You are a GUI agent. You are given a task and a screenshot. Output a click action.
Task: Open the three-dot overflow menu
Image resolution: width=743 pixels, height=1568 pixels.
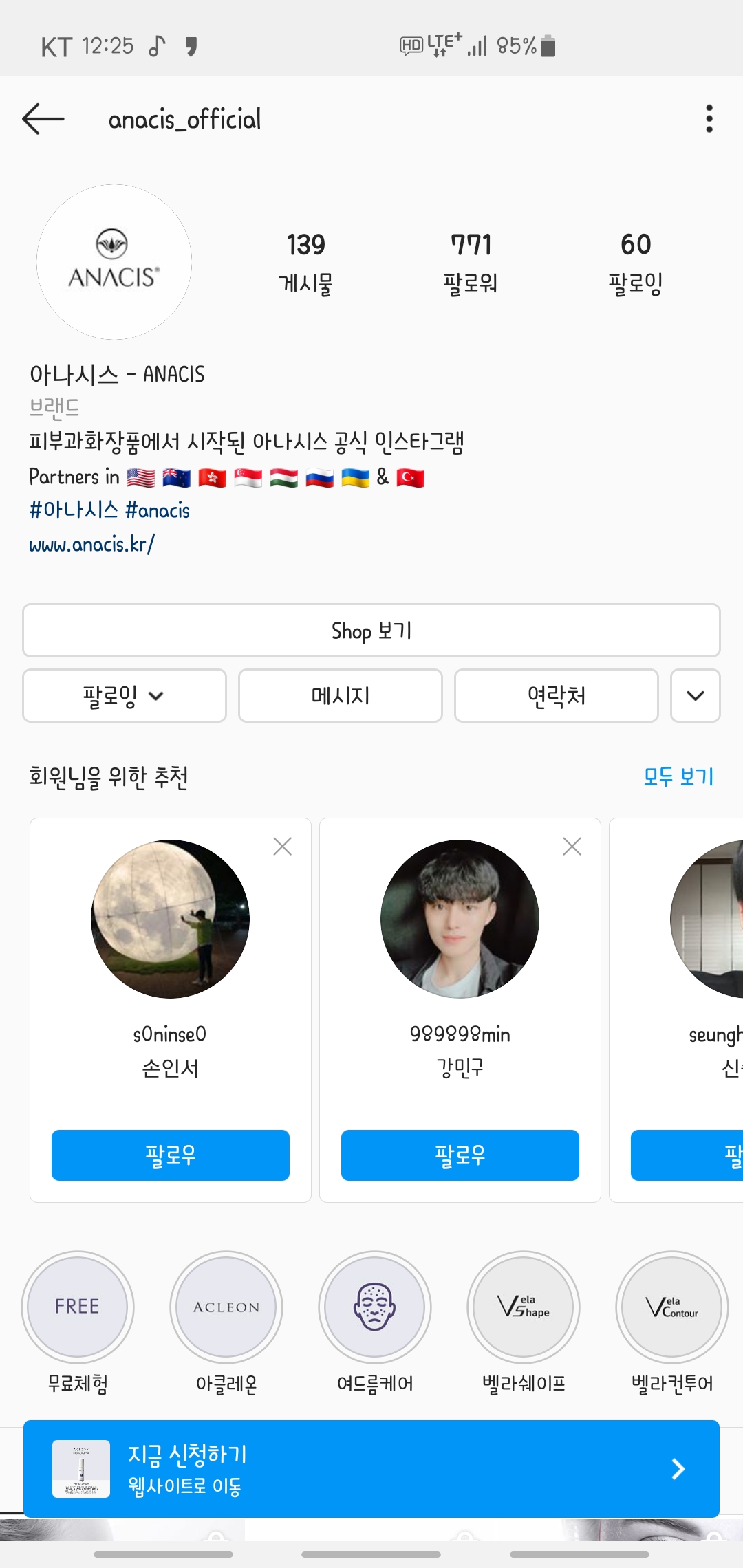tap(709, 119)
